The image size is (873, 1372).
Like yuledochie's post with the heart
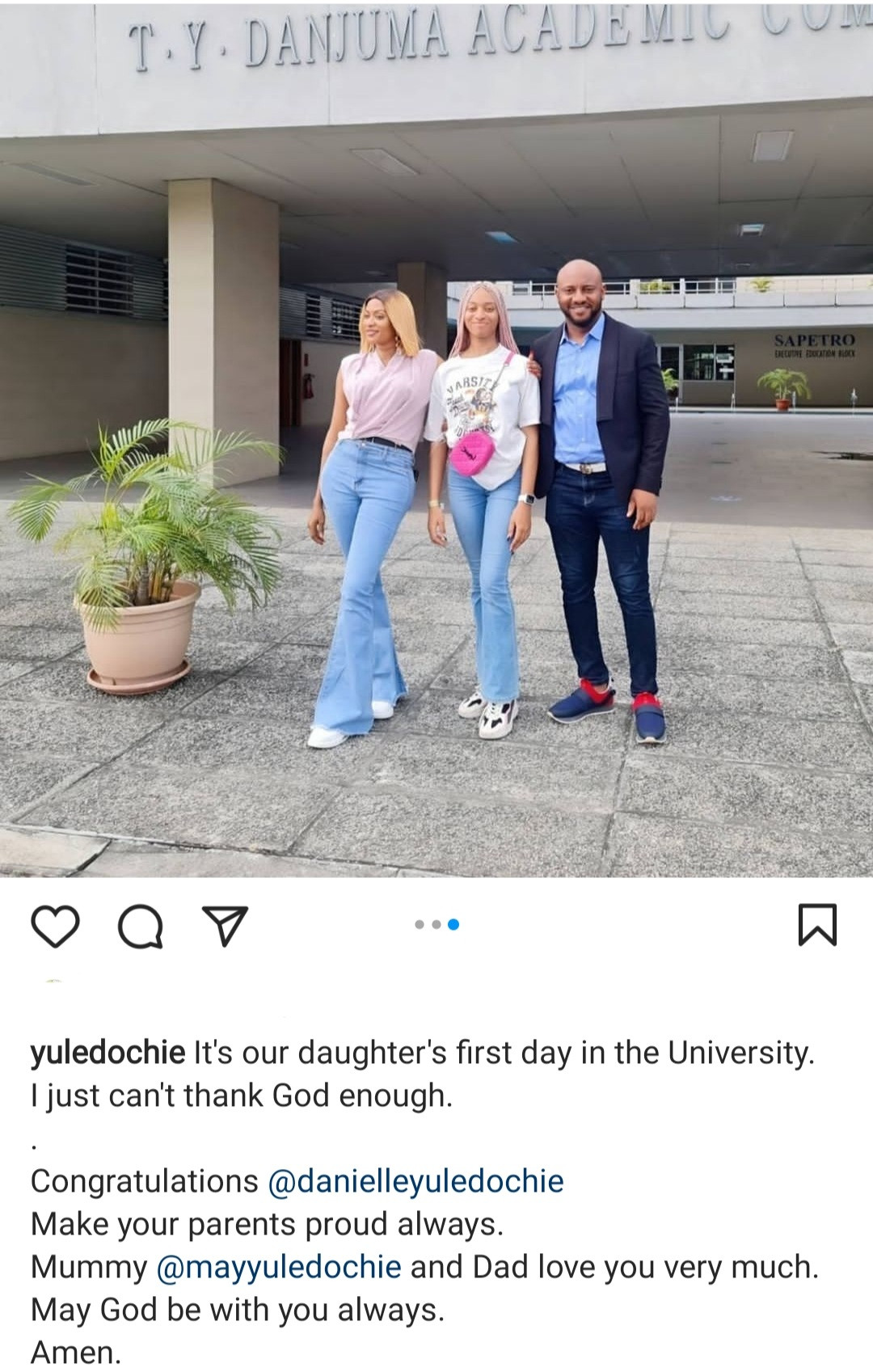tap(55, 926)
